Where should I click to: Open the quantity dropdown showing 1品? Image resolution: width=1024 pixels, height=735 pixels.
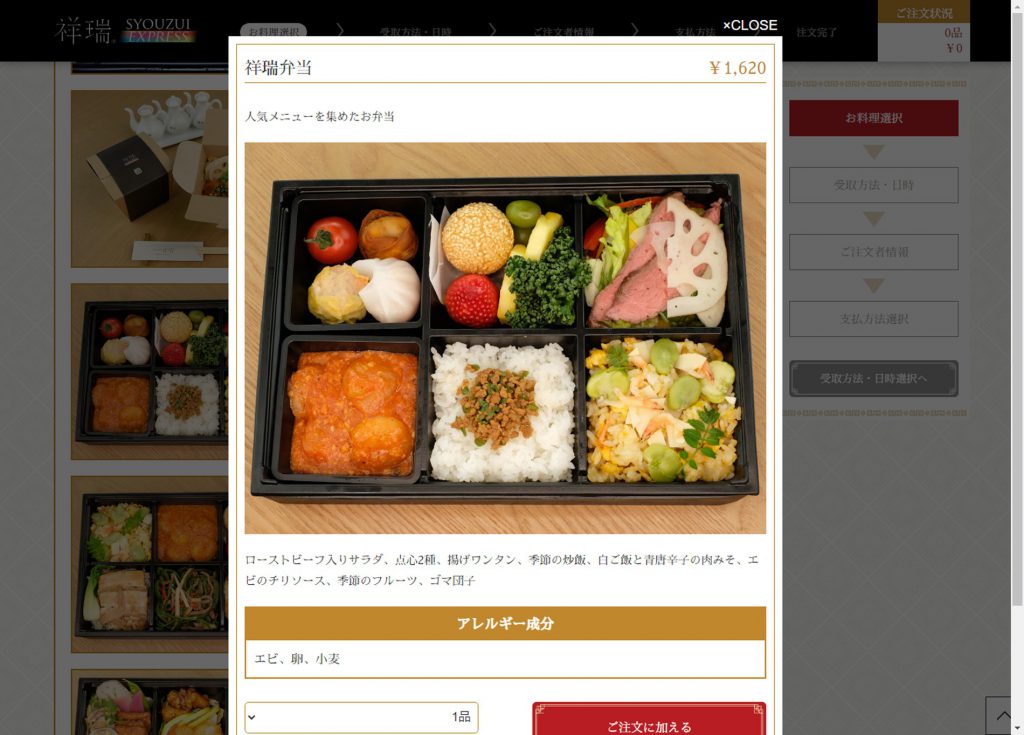[x=361, y=717]
